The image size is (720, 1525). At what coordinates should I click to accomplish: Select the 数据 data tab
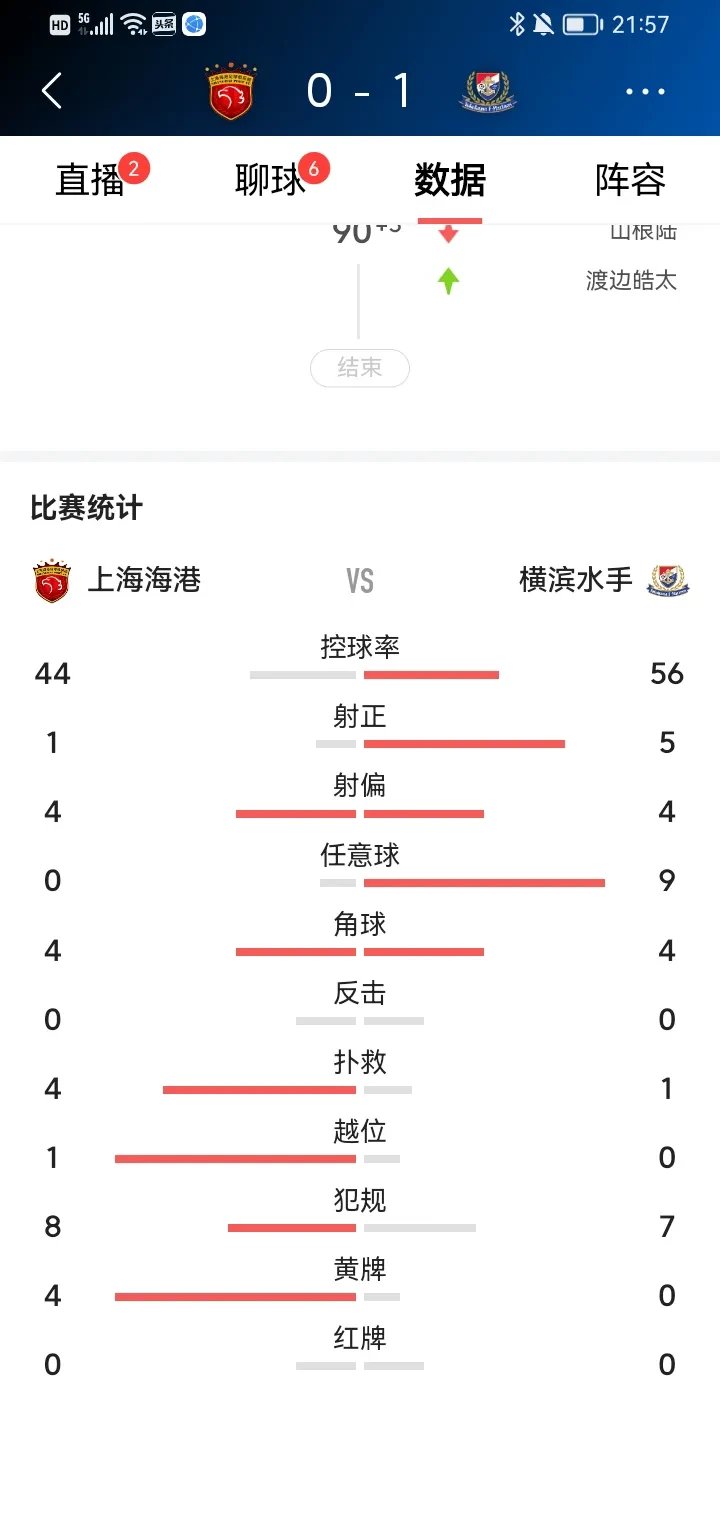pos(449,181)
